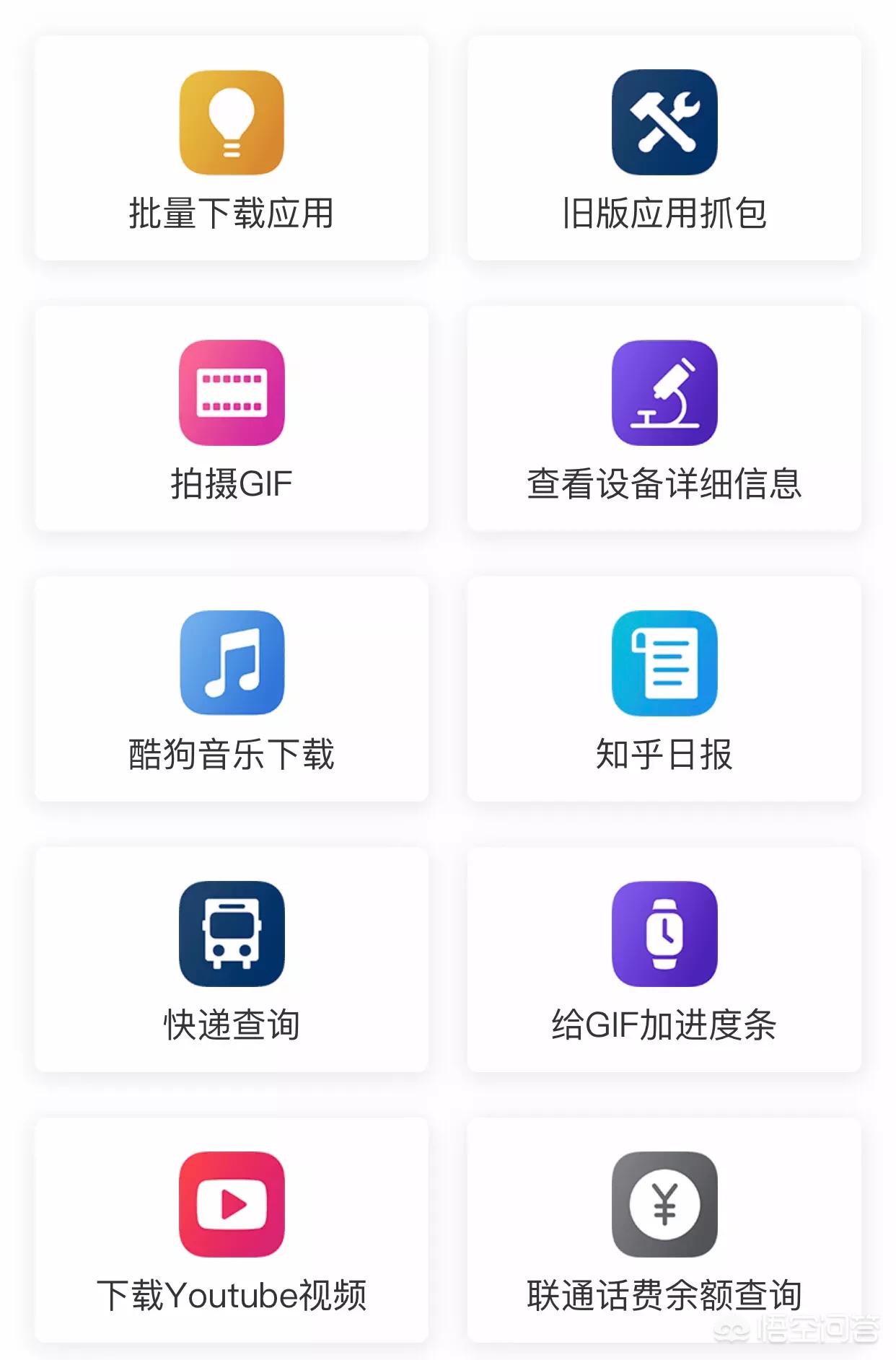Open the 酷狗音乐下载 shortcut
Viewport: 896px width, 1360px height.
click(232, 689)
